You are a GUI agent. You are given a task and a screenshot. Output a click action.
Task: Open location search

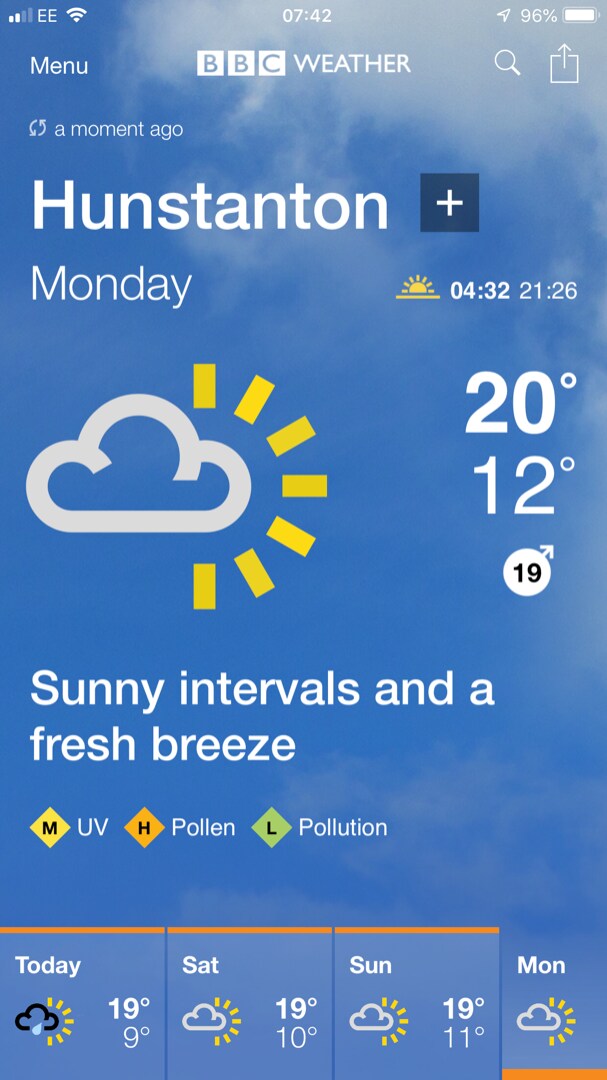click(x=508, y=64)
